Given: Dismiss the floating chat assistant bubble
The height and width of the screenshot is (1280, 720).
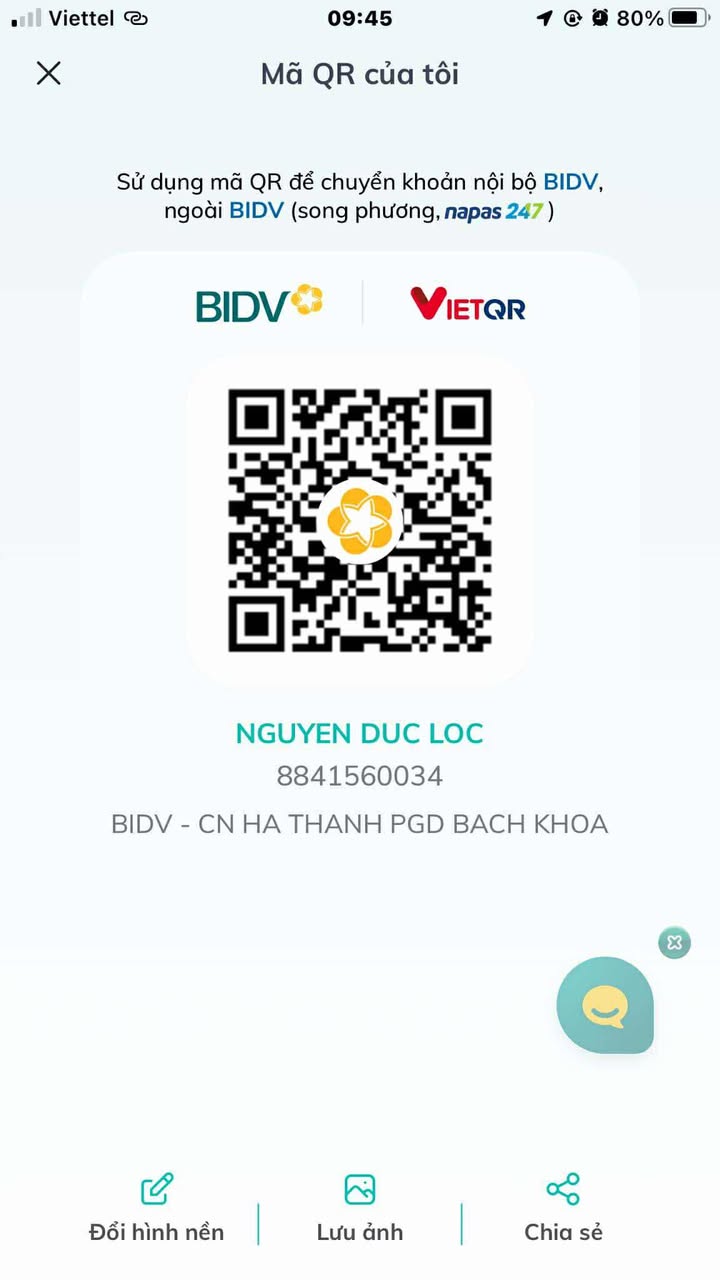Looking at the screenshot, I should pyautogui.click(x=675, y=942).
